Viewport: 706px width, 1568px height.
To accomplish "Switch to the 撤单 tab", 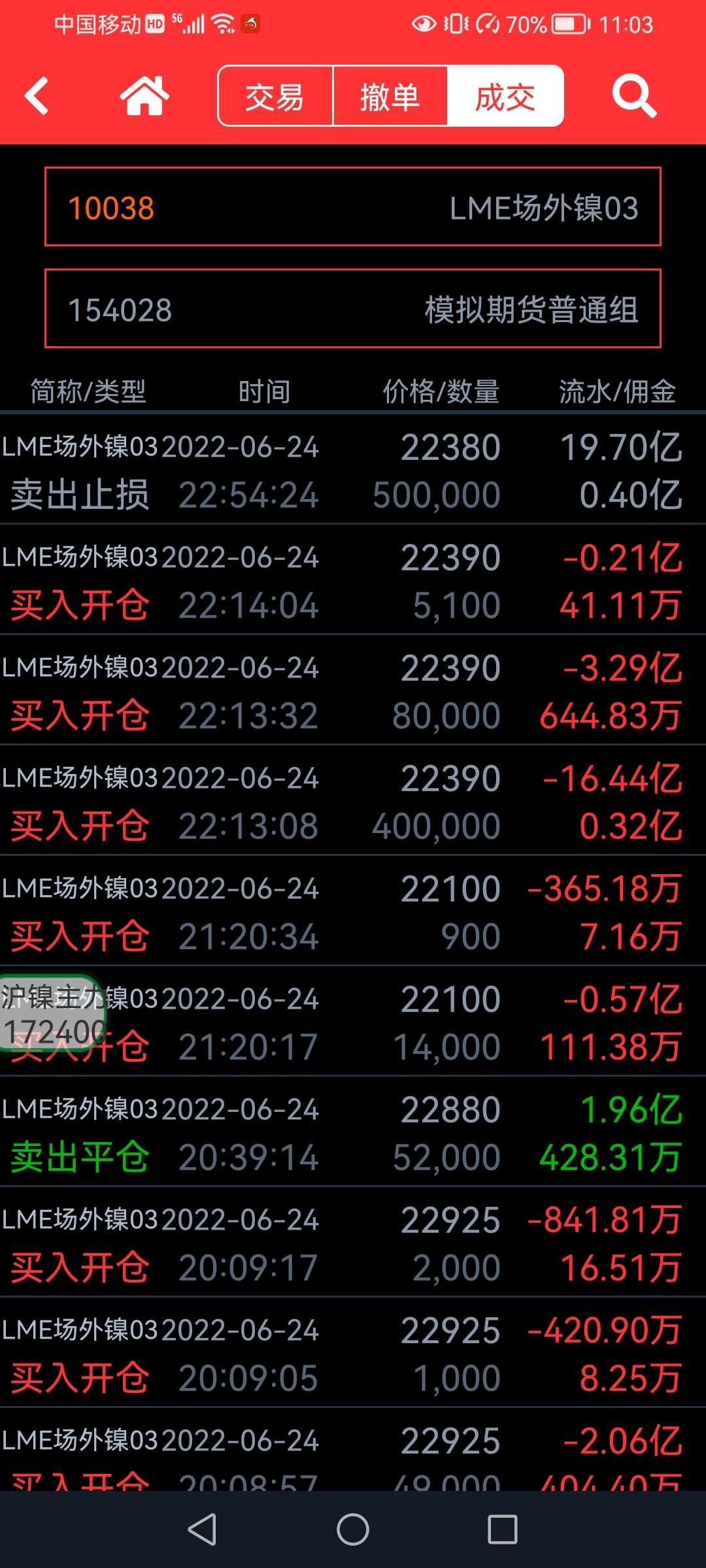I will pos(390,96).
